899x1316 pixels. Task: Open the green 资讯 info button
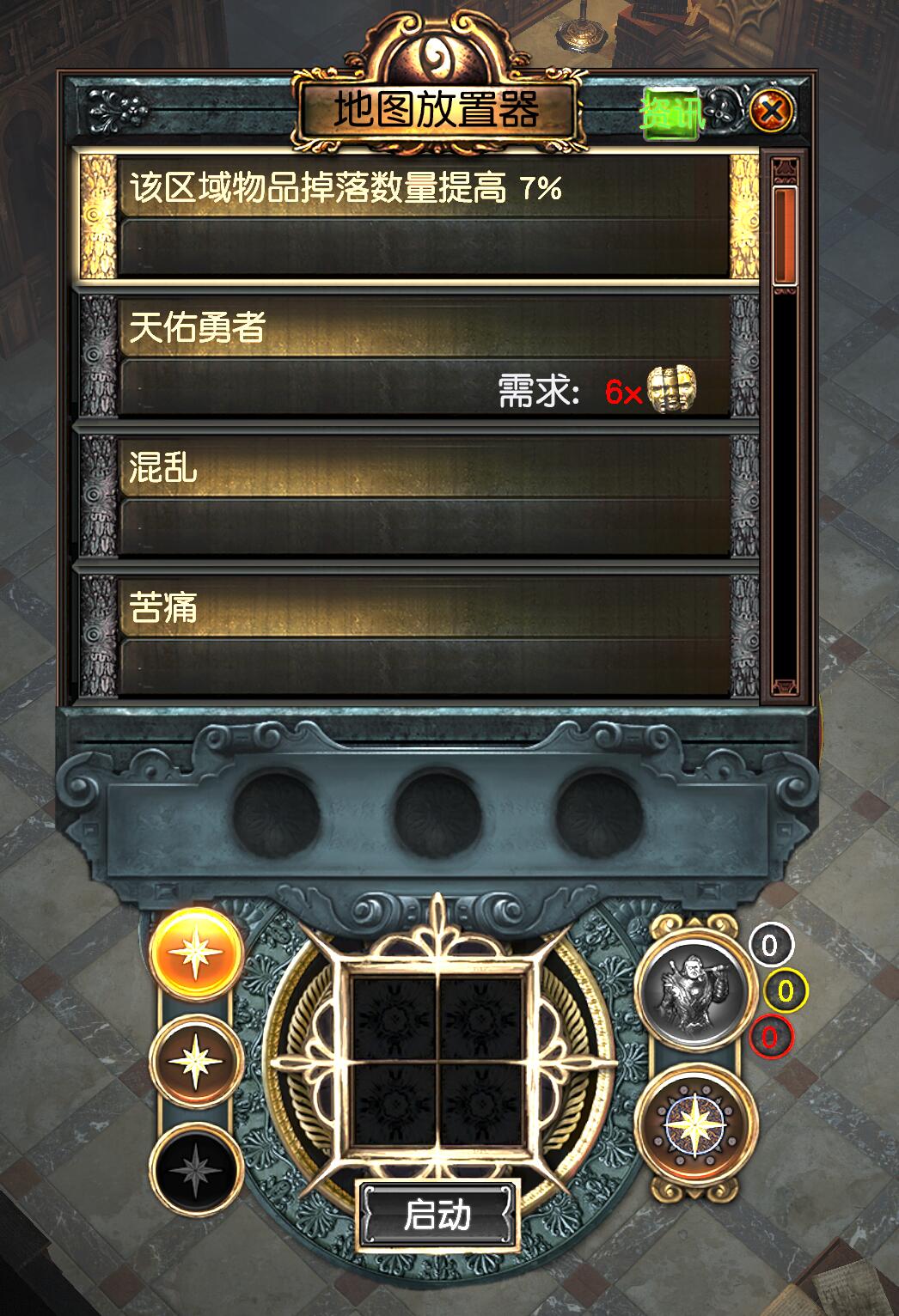pos(671,113)
